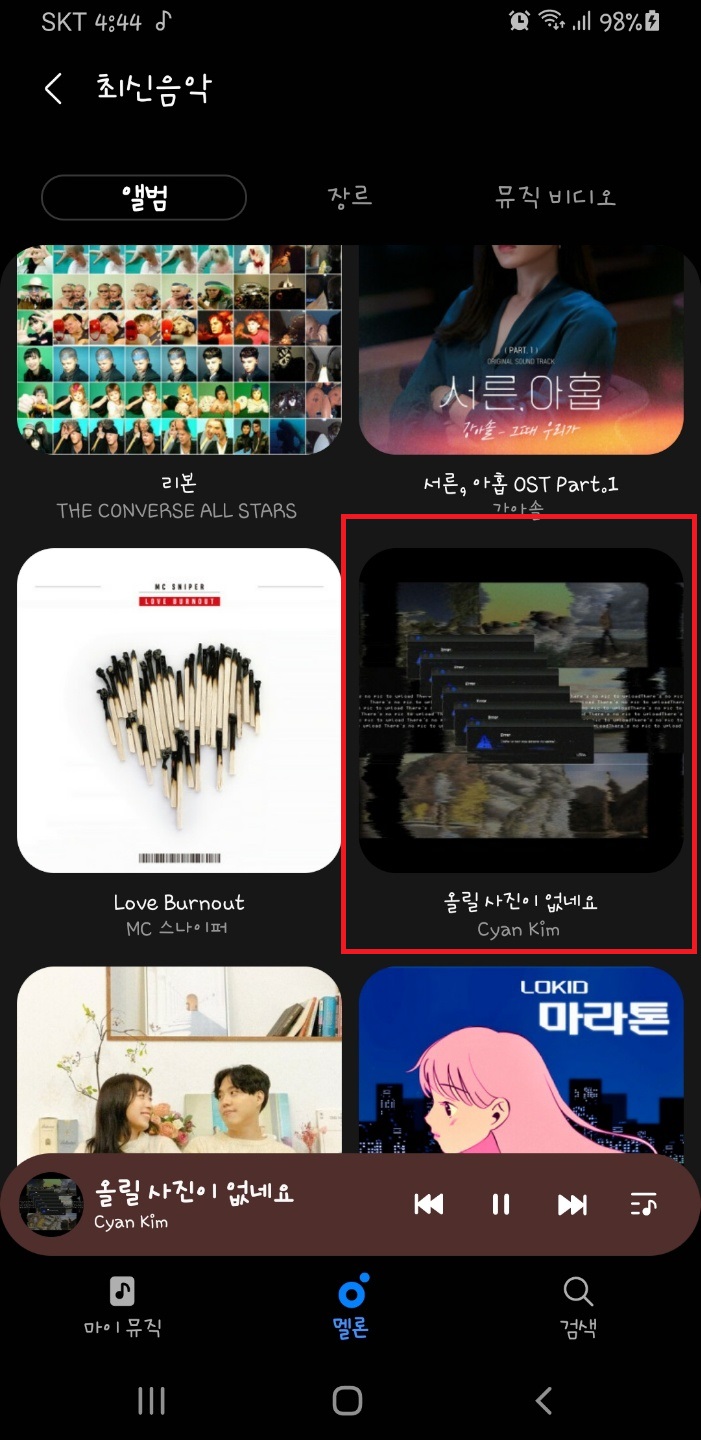The height and width of the screenshot is (1440, 701).
Task: Open the album with the couple photo cover
Action: point(179,1060)
